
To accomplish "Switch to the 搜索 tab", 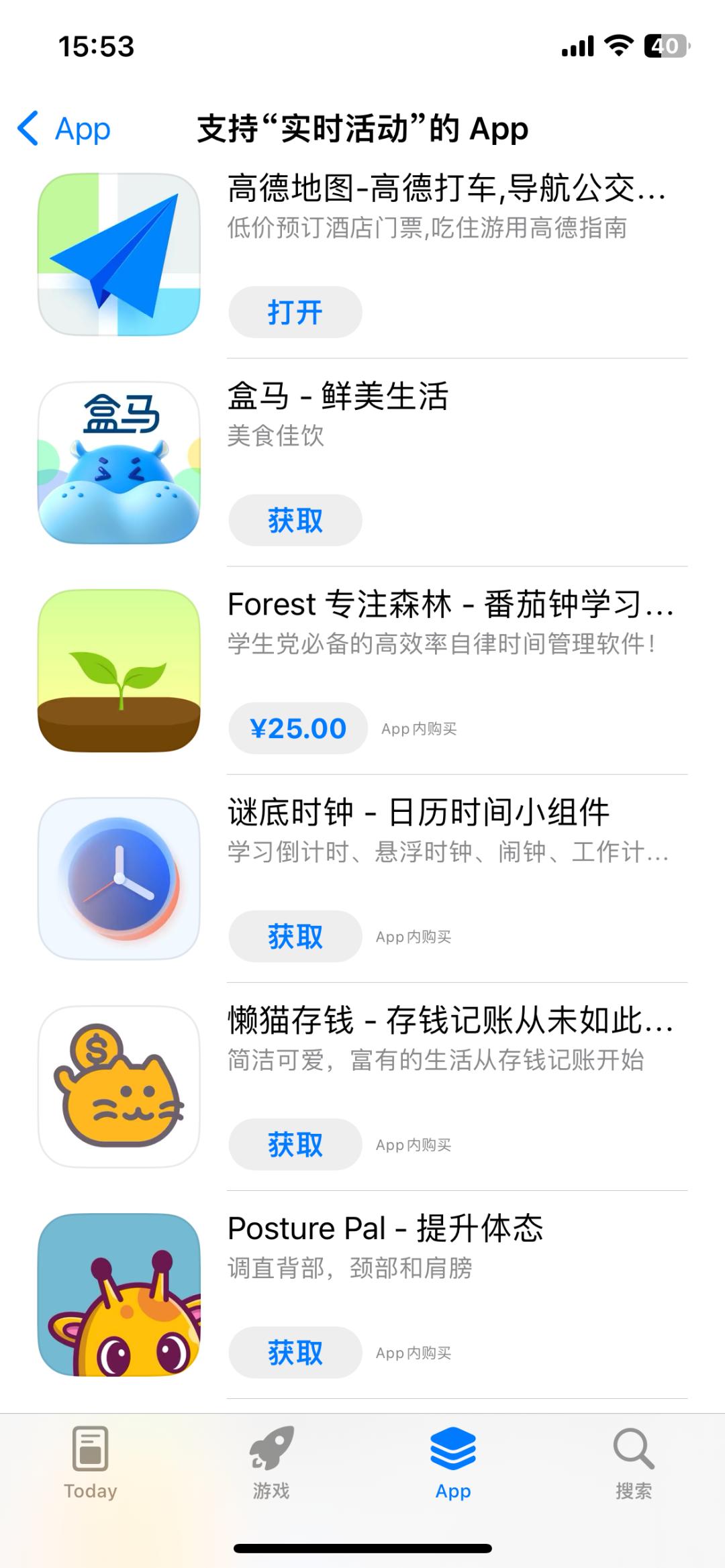I will click(x=634, y=1463).
